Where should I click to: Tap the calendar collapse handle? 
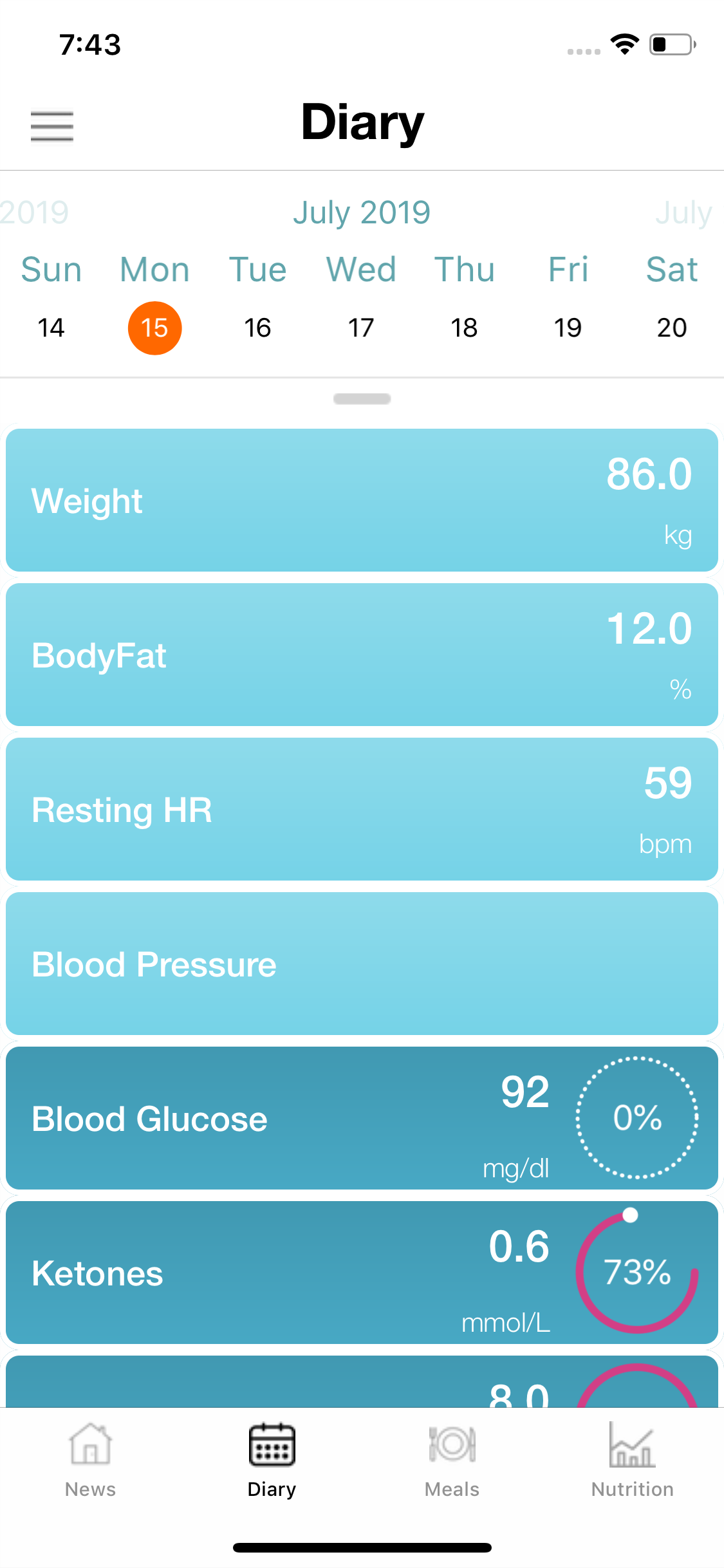(x=362, y=399)
